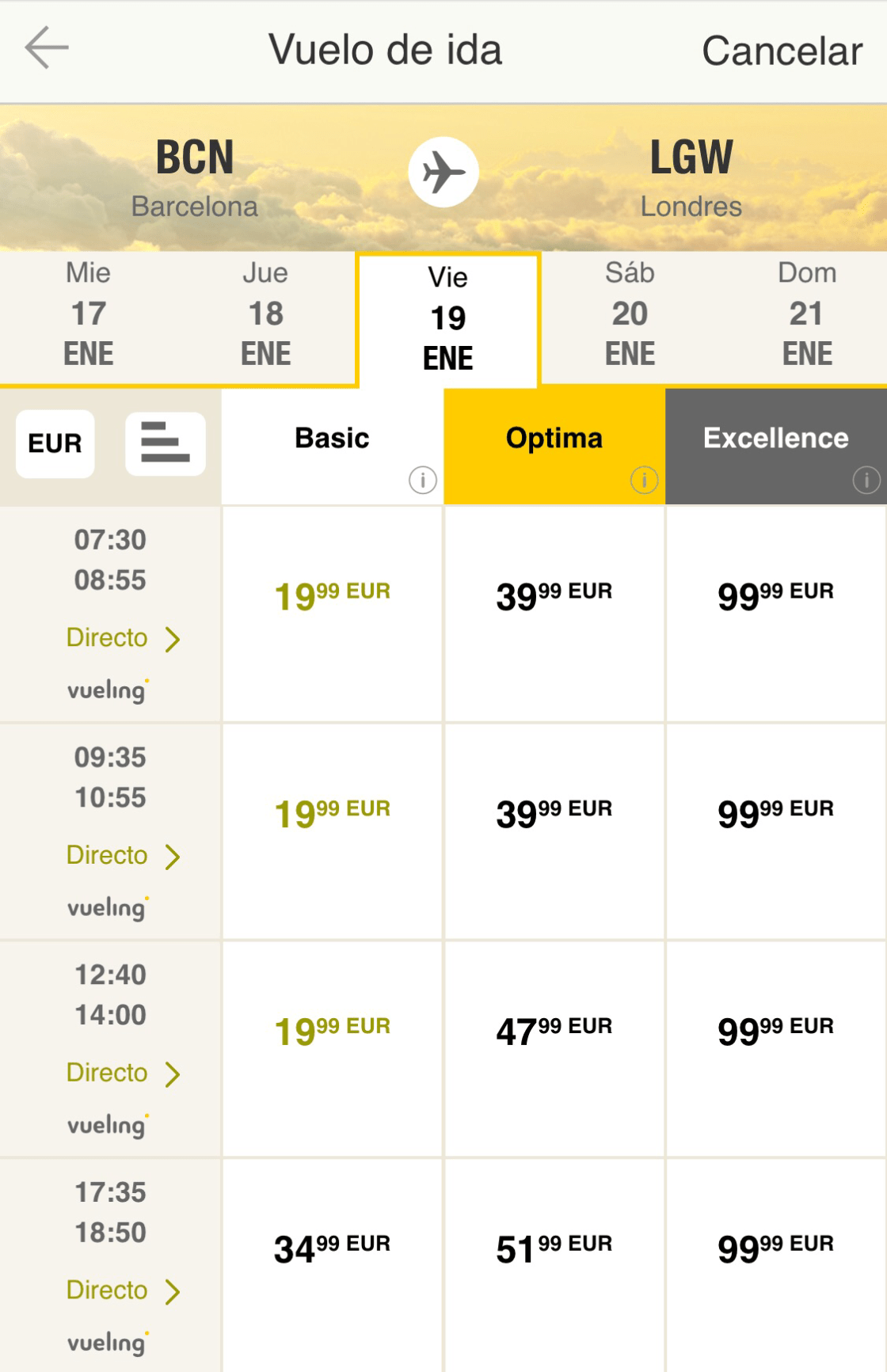This screenshot has height=1372, width=887.
Task: Select Optima 47.99 EUR for 12:40 flight
Action: point(554,1031)
